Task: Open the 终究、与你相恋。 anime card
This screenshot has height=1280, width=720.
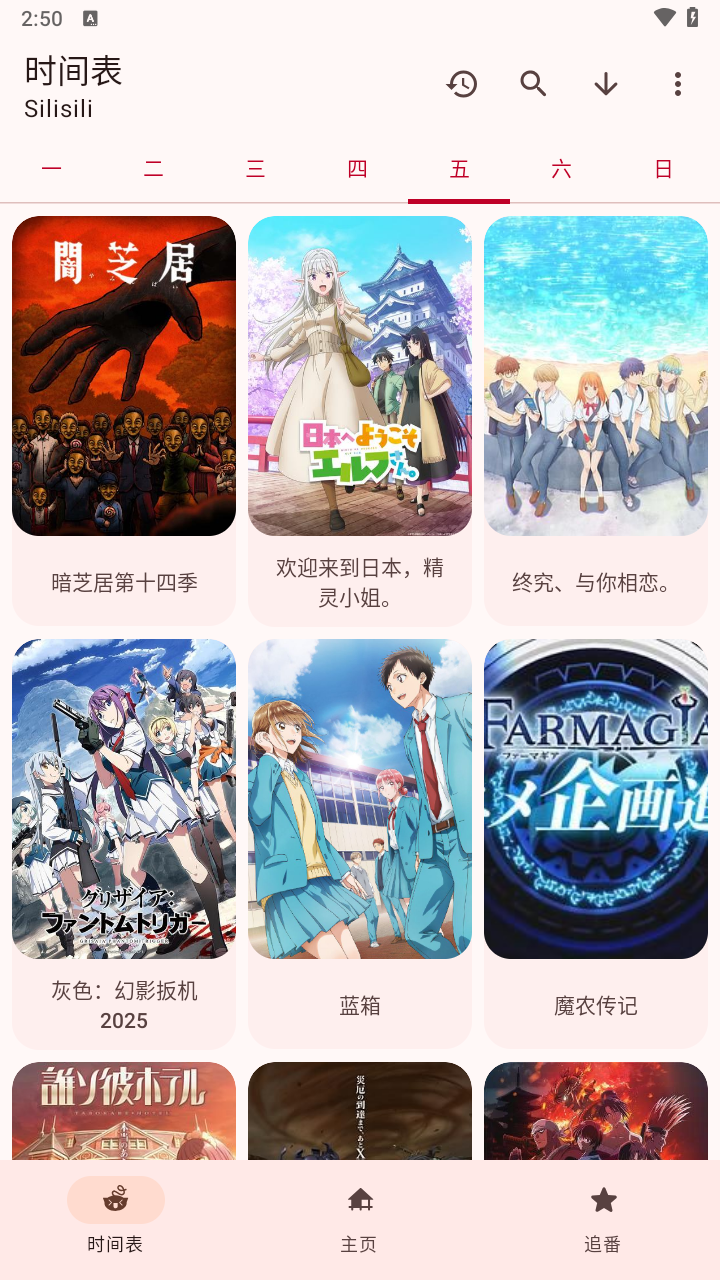Action: pyautogui.click(x=596, y=420)
